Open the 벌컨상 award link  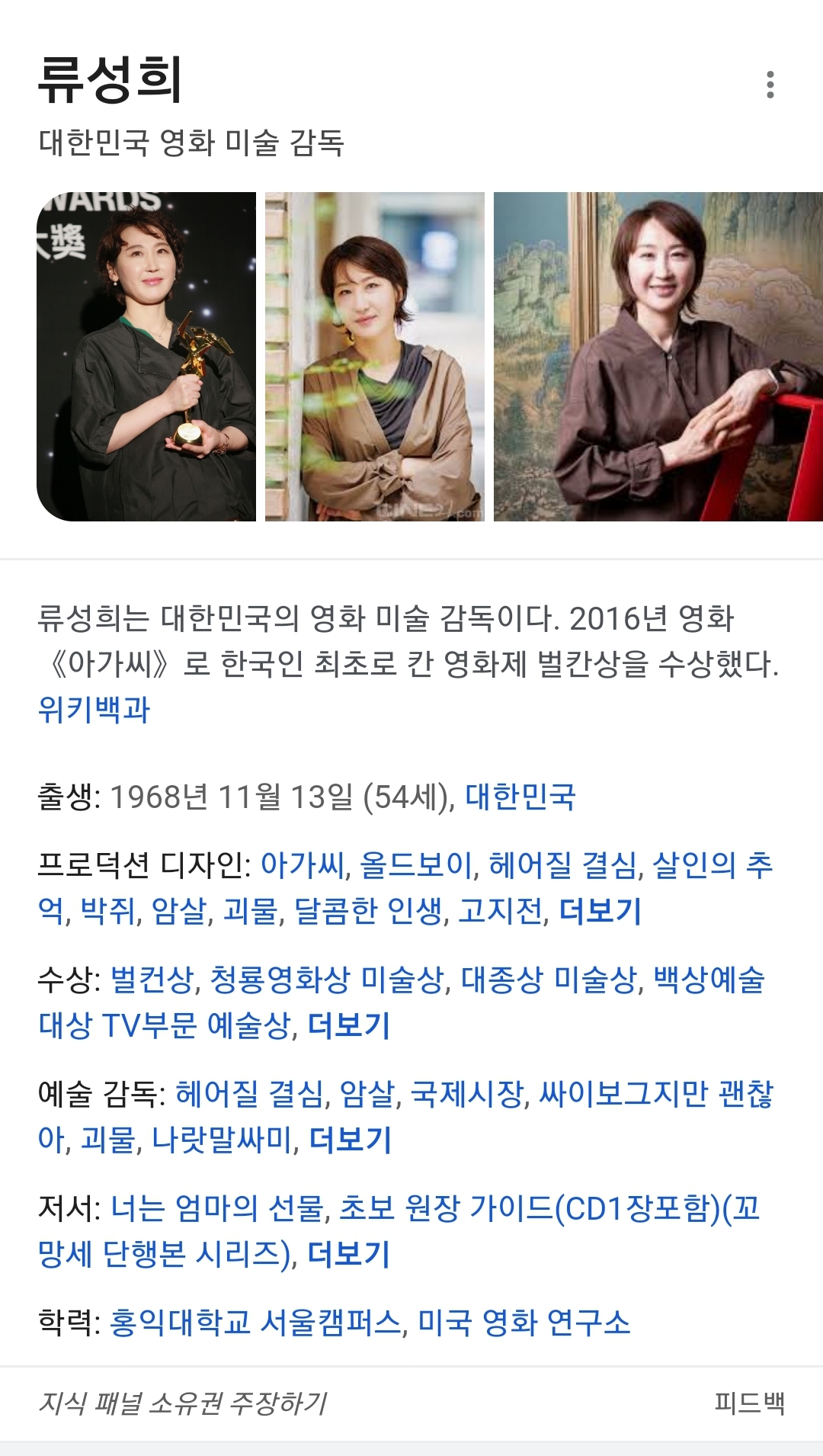(152, 980)
